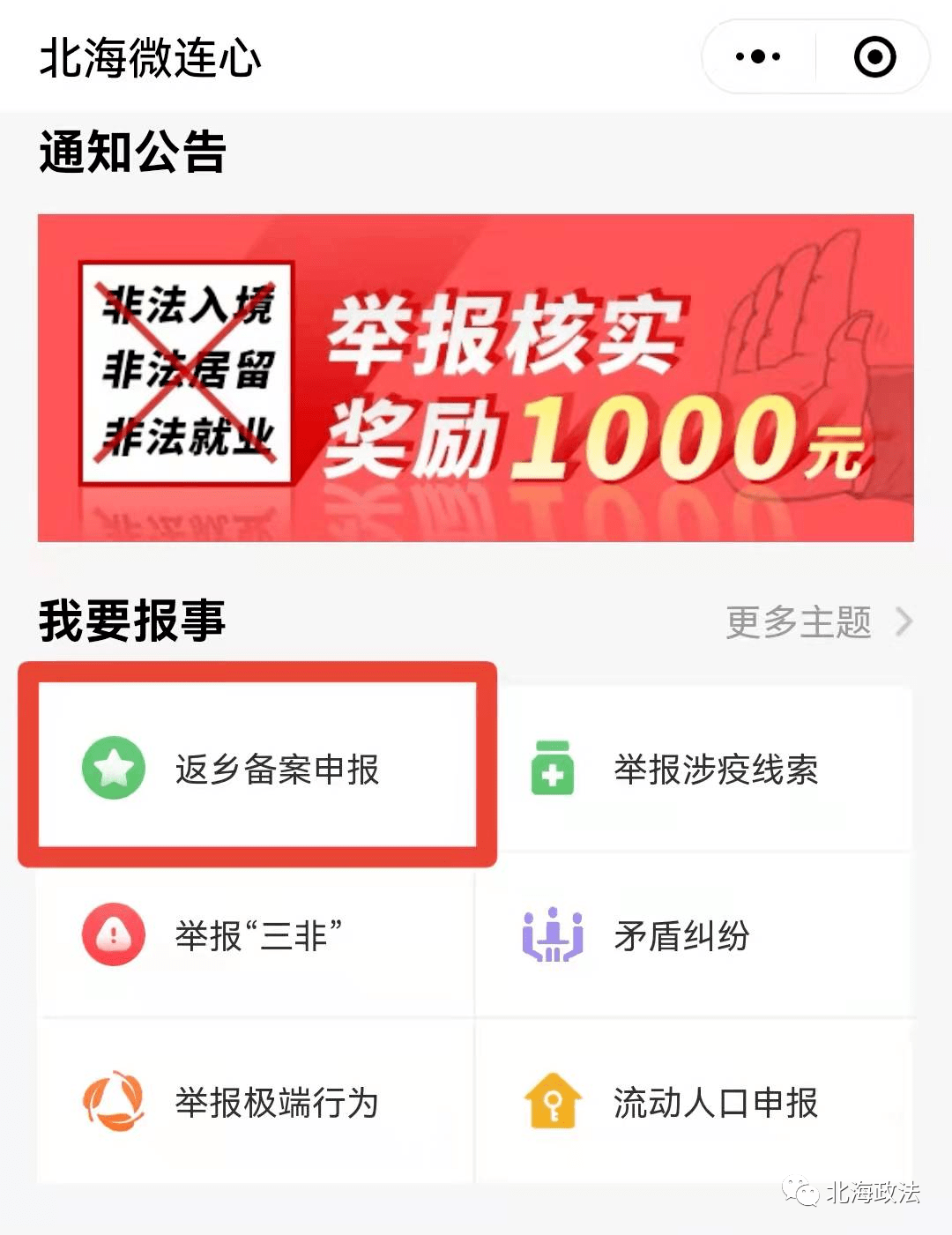Select 矛盾纠纷
Image resolution: width=952 pixels, height=1235 pixels.
coord(694,935)
